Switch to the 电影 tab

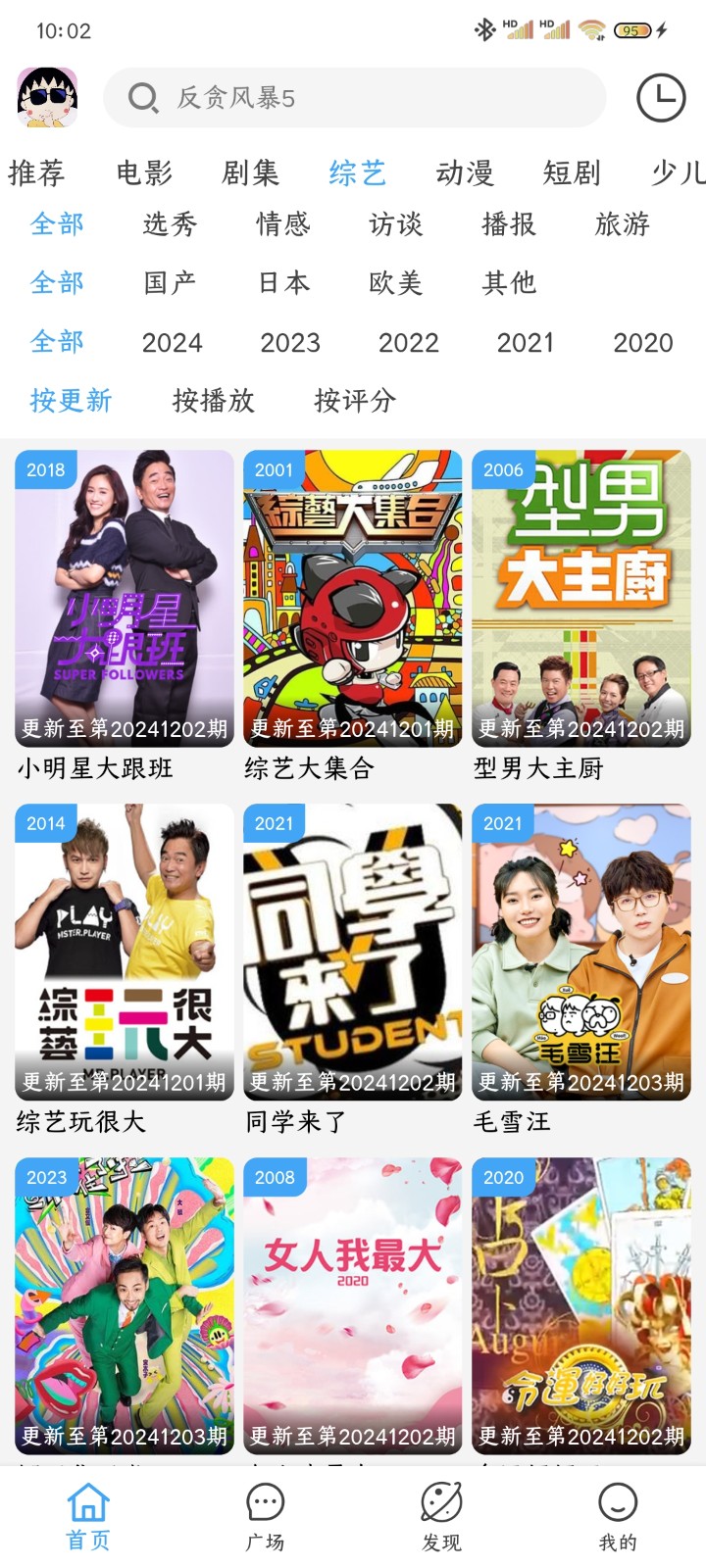[x=144, y=173]
